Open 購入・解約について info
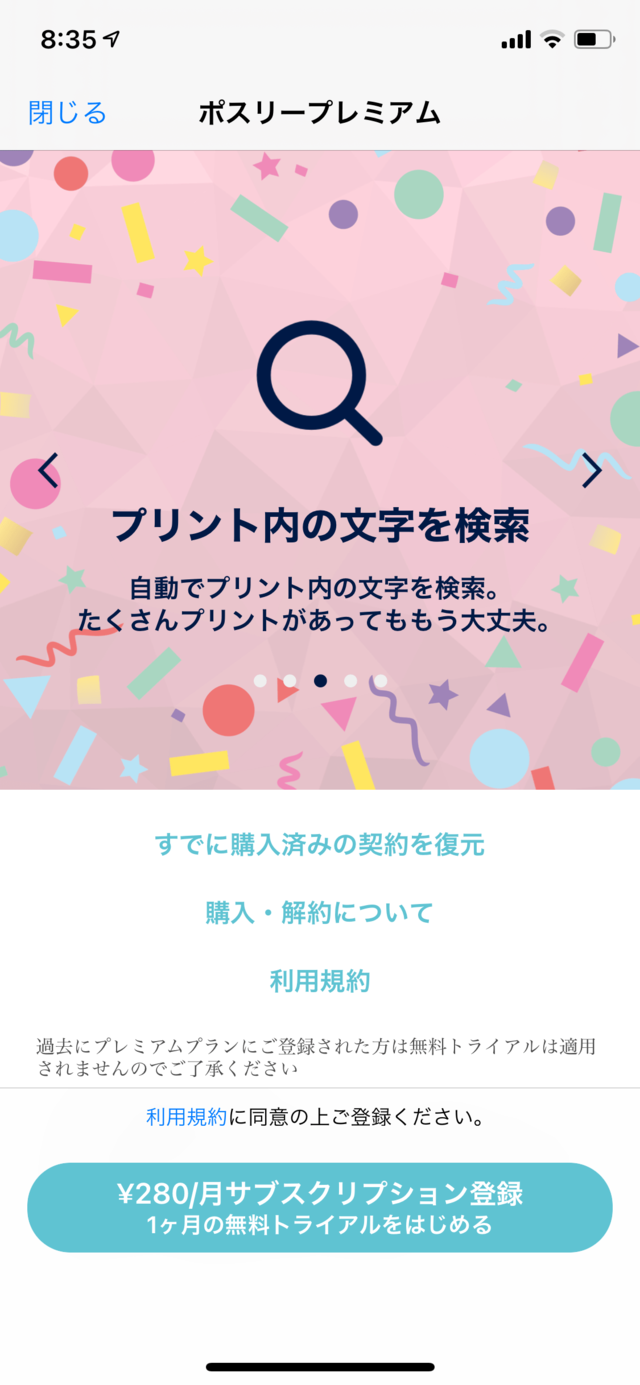The image size is (640, 1385). tap(320, 913)
